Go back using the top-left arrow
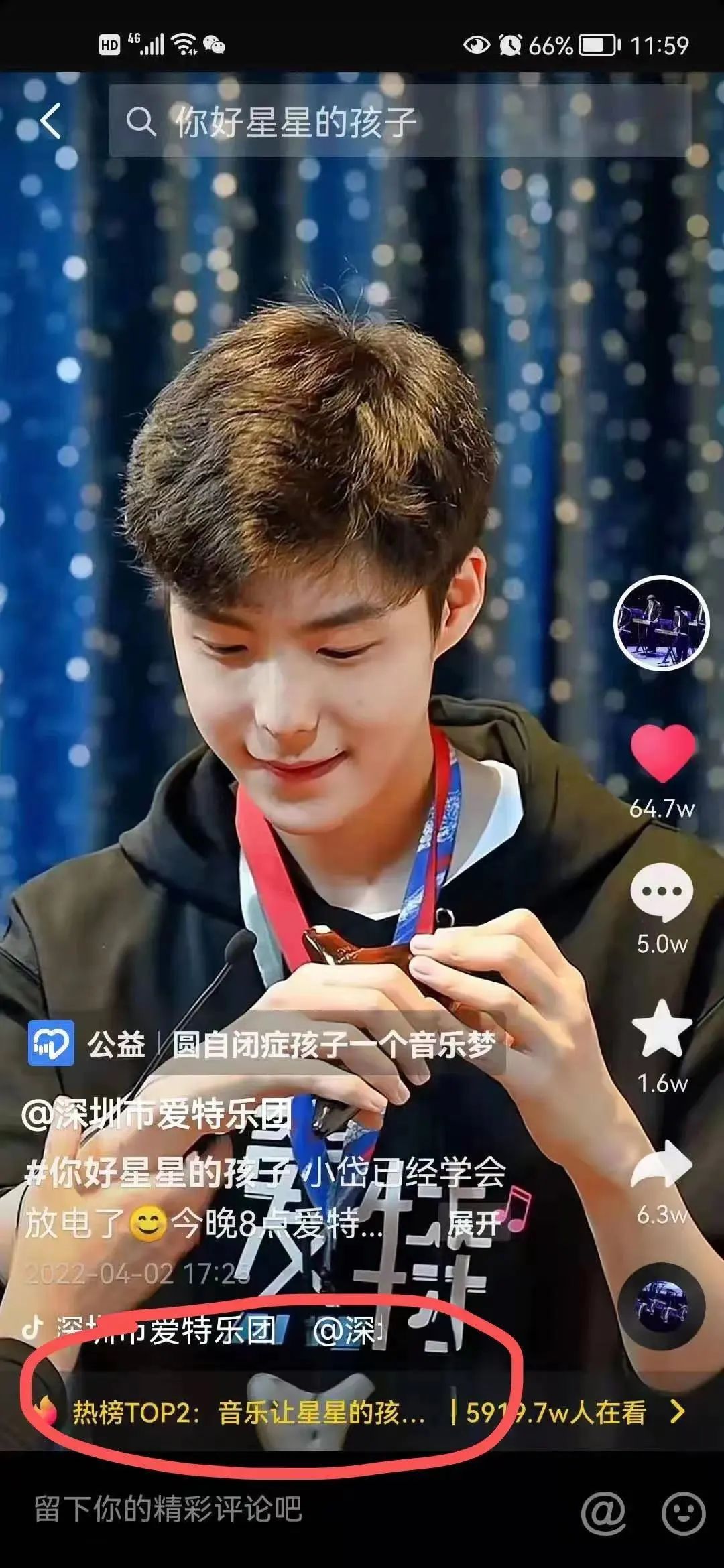Viewport: 724px width, 1568px height. coord(51,121)
